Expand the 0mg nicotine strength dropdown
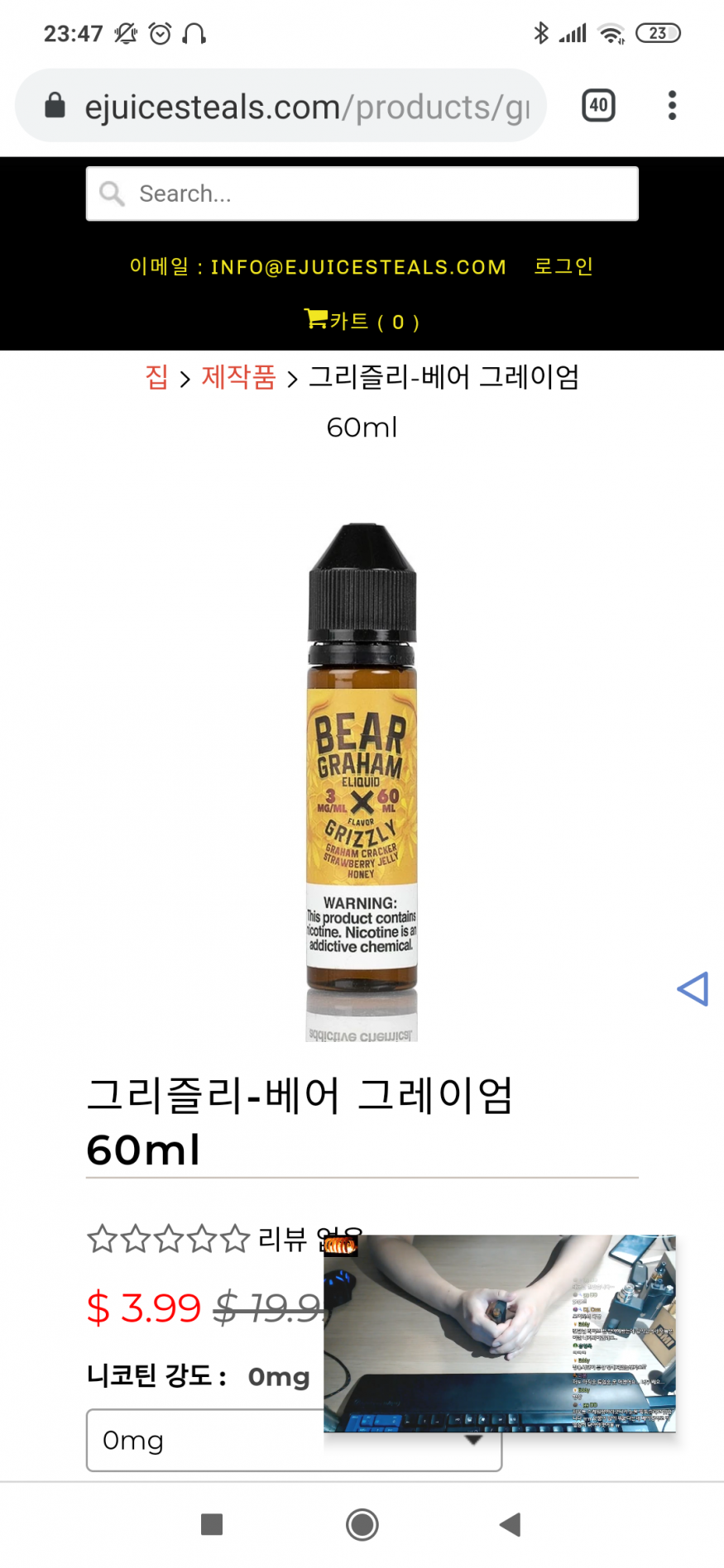 pos(207,1441)
